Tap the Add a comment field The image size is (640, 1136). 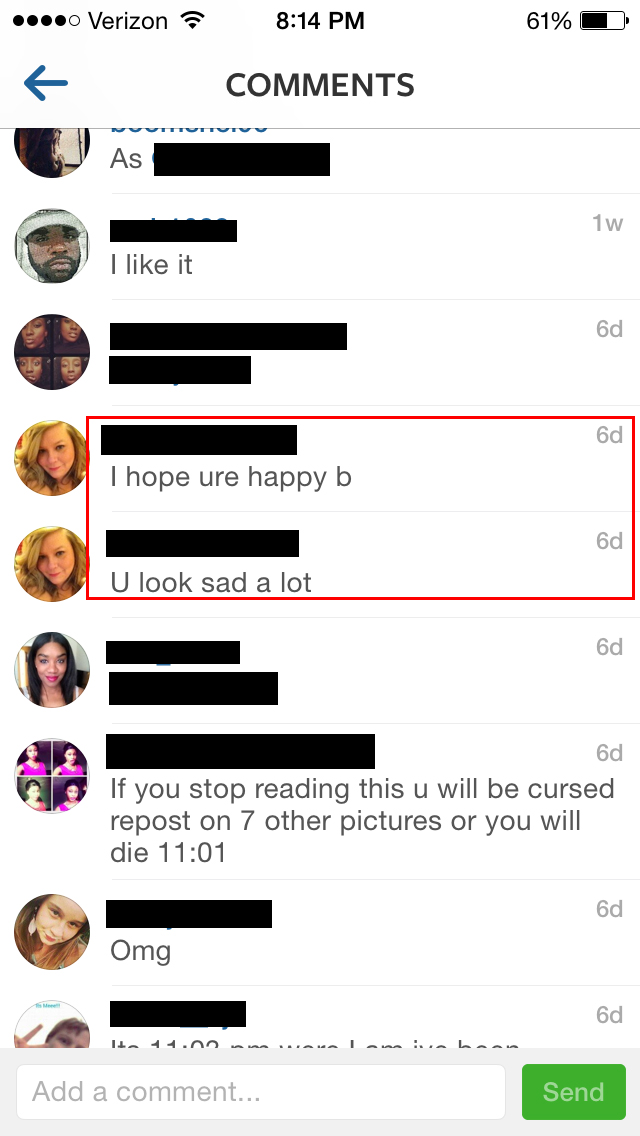260,1092
